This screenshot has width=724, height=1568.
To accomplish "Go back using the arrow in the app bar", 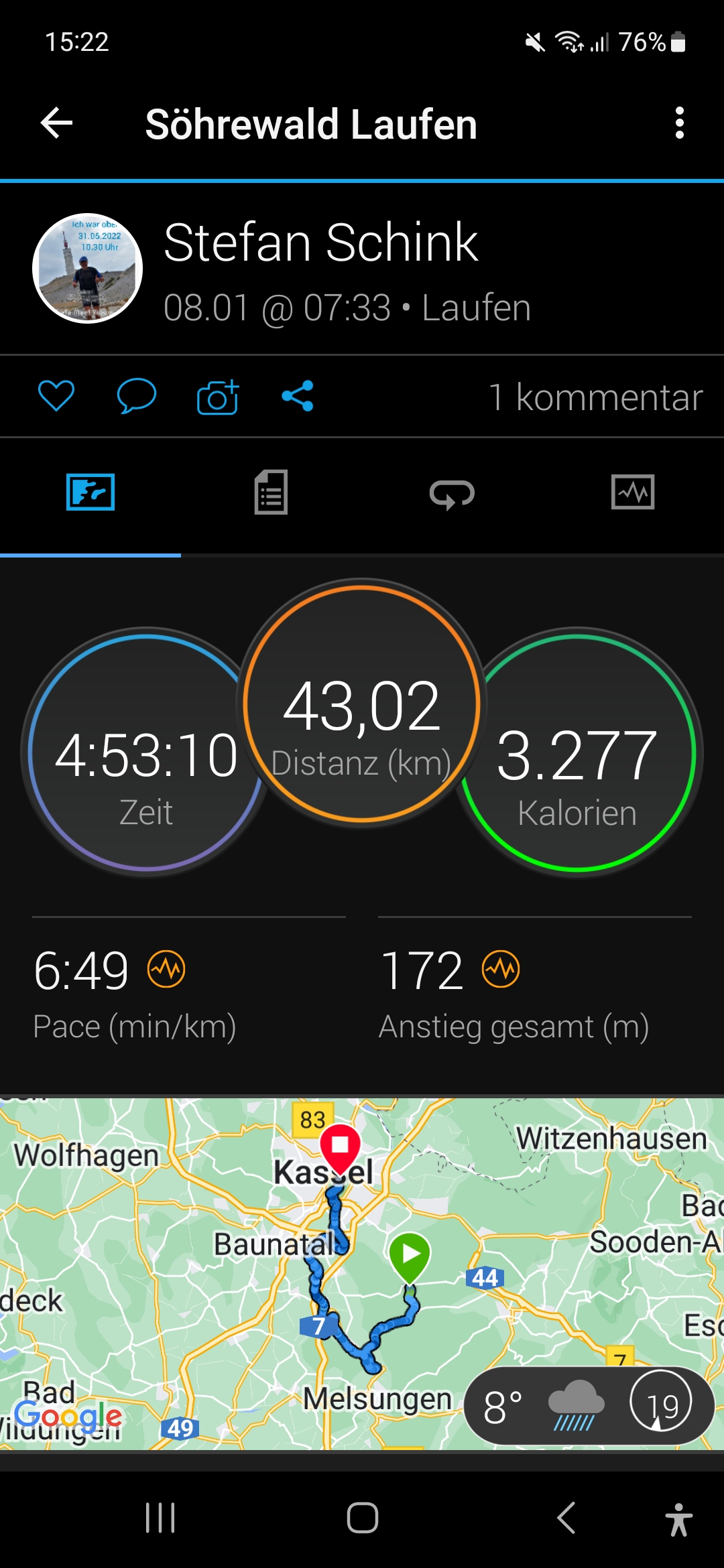I will 56,123.
